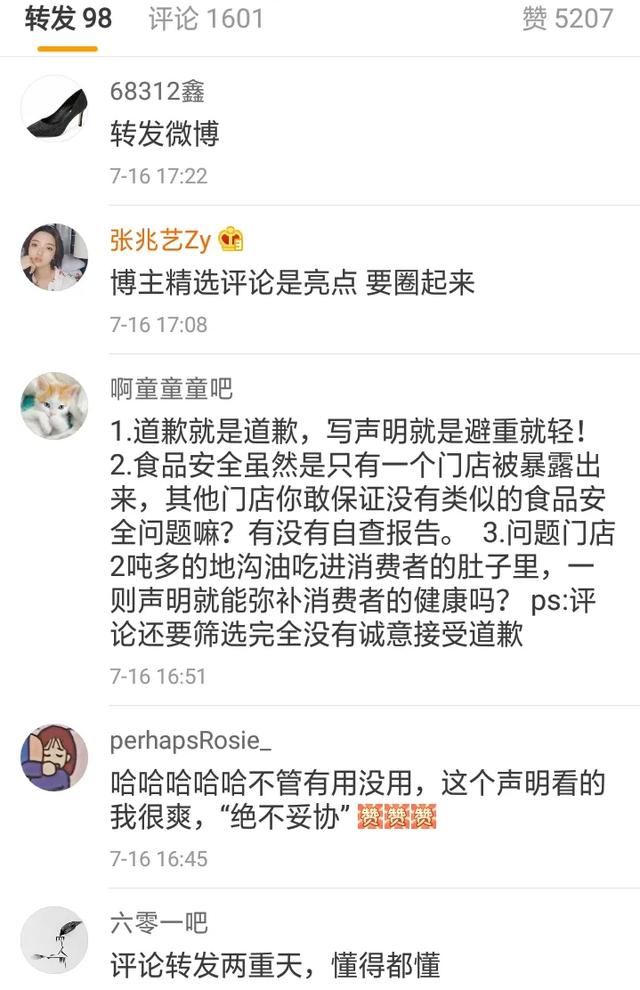Open 68312鑫's profile avatar

tap(54, 109)
